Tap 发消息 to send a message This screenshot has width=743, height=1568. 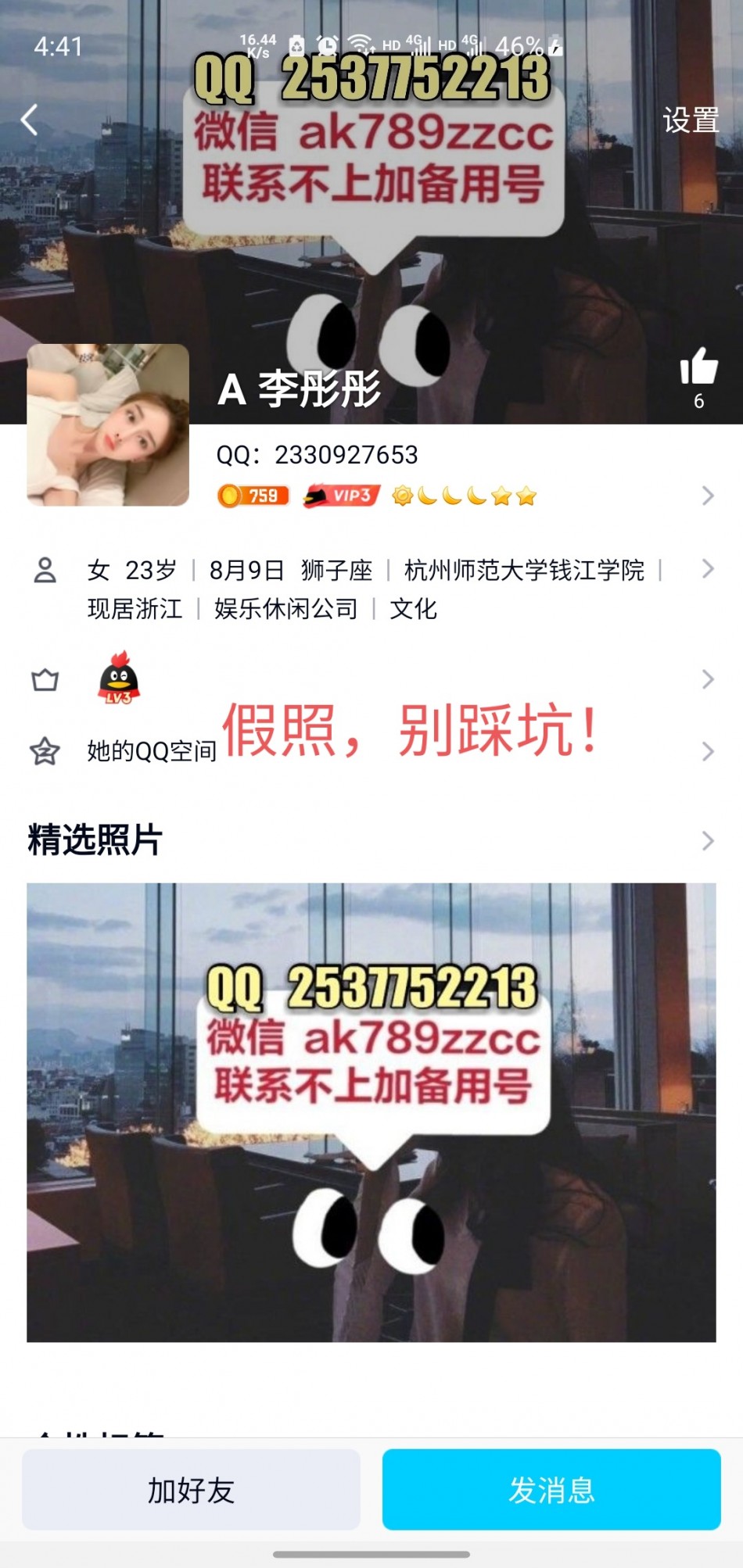point(551,1490)
